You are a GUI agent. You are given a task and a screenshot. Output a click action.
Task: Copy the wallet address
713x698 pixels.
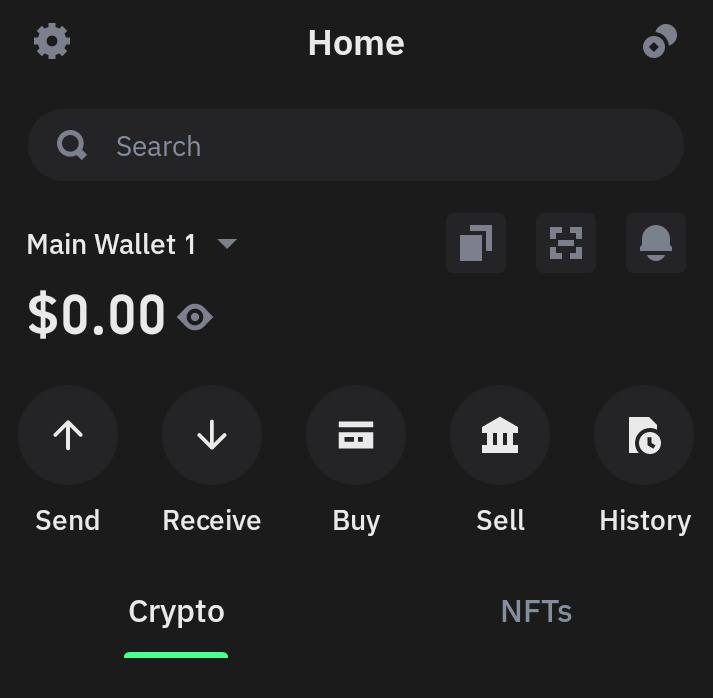pos(476,243)
